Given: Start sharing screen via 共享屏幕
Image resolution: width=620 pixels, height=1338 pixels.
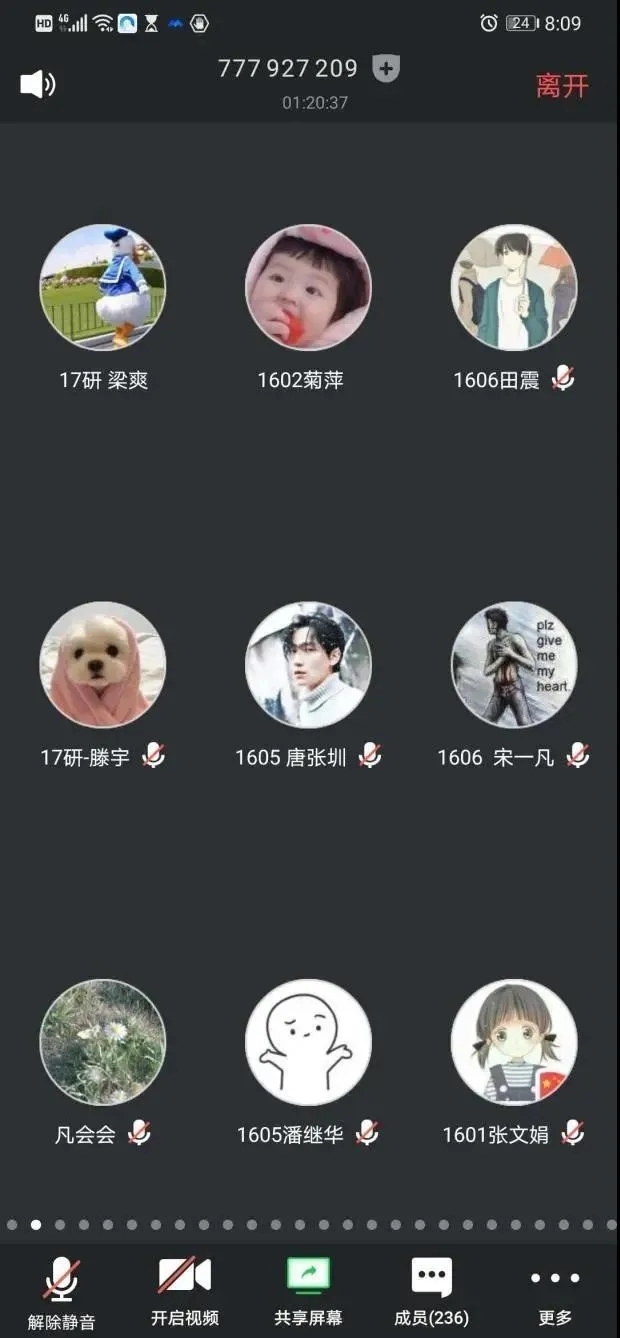Looking at the screenshot, I should 308,1290.
